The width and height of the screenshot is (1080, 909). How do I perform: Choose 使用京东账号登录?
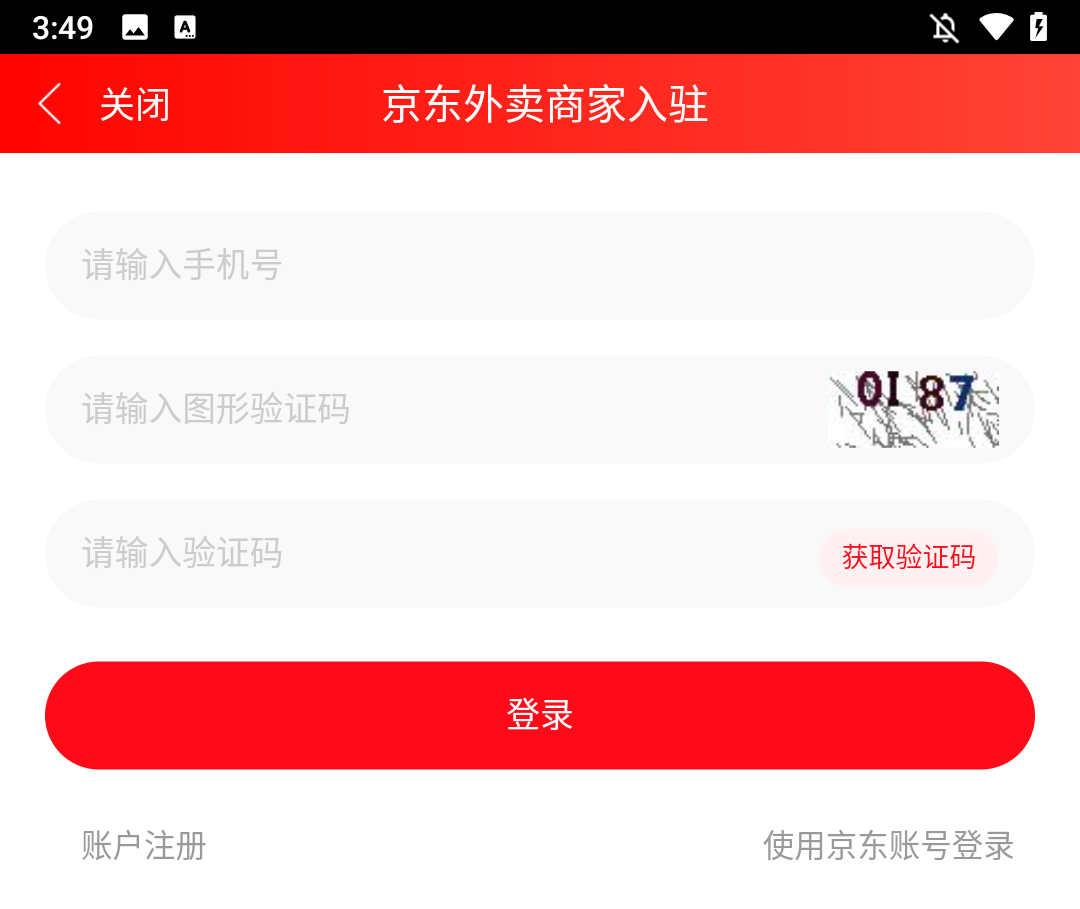(x=888, y=845)
